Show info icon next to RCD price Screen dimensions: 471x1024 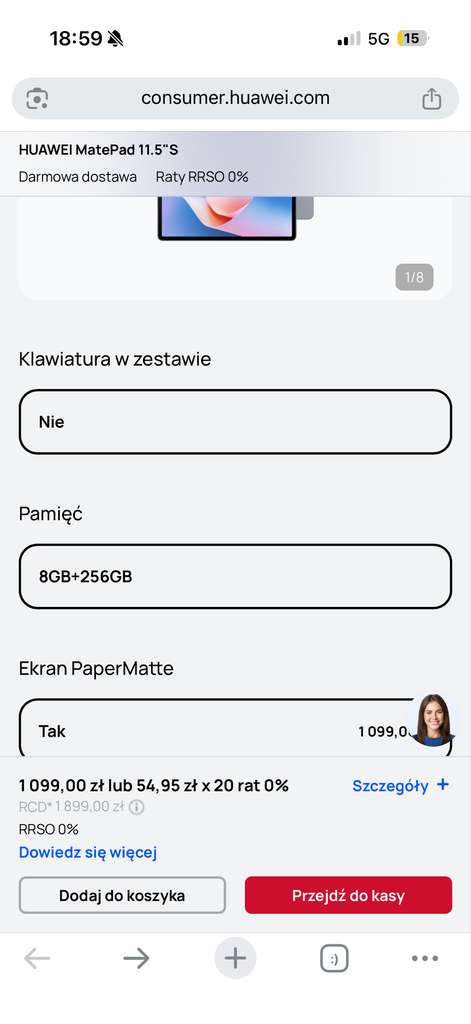[137, 807]
